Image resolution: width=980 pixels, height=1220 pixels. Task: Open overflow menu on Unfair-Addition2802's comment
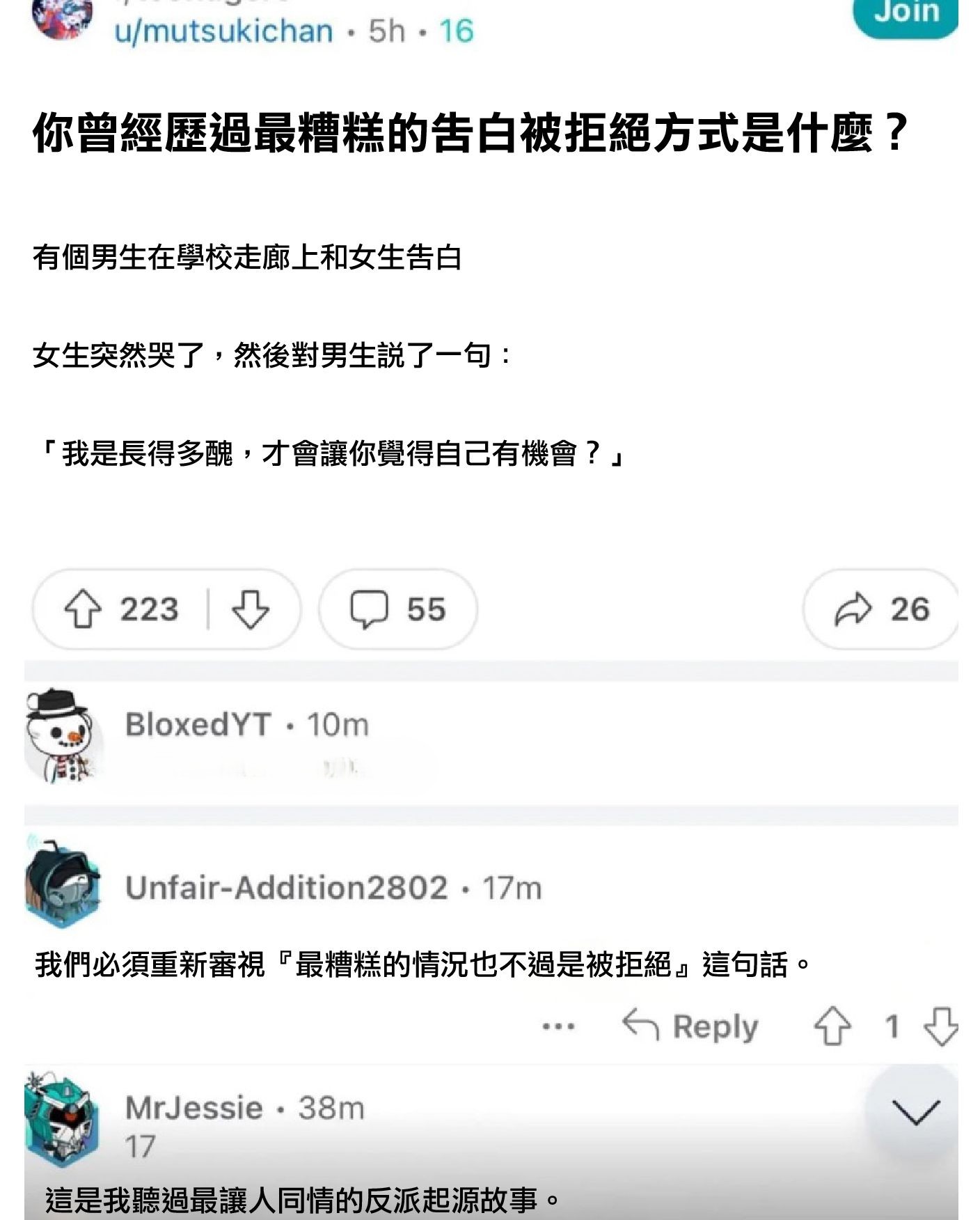[558, 1026]
